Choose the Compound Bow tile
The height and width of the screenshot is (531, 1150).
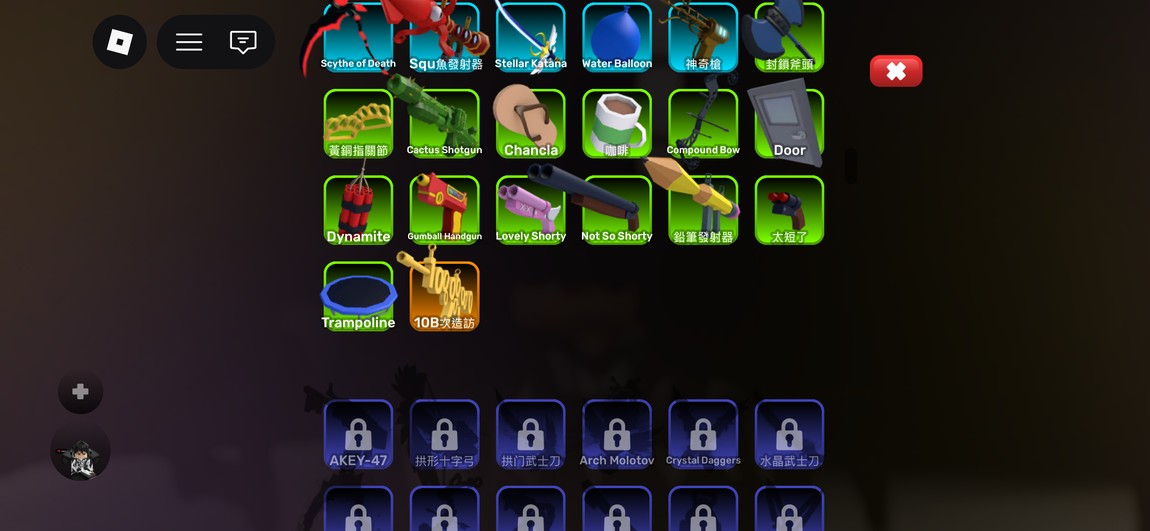(703, 123)
